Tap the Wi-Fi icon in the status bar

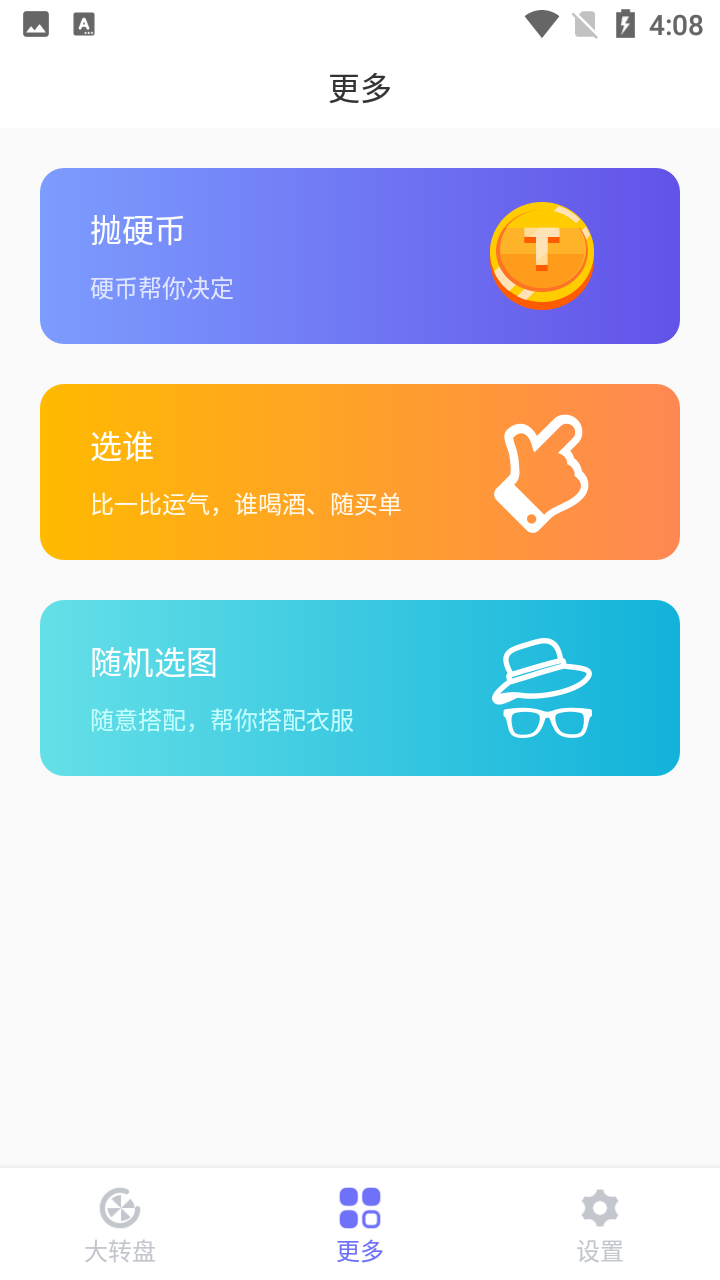click(543, 23)
